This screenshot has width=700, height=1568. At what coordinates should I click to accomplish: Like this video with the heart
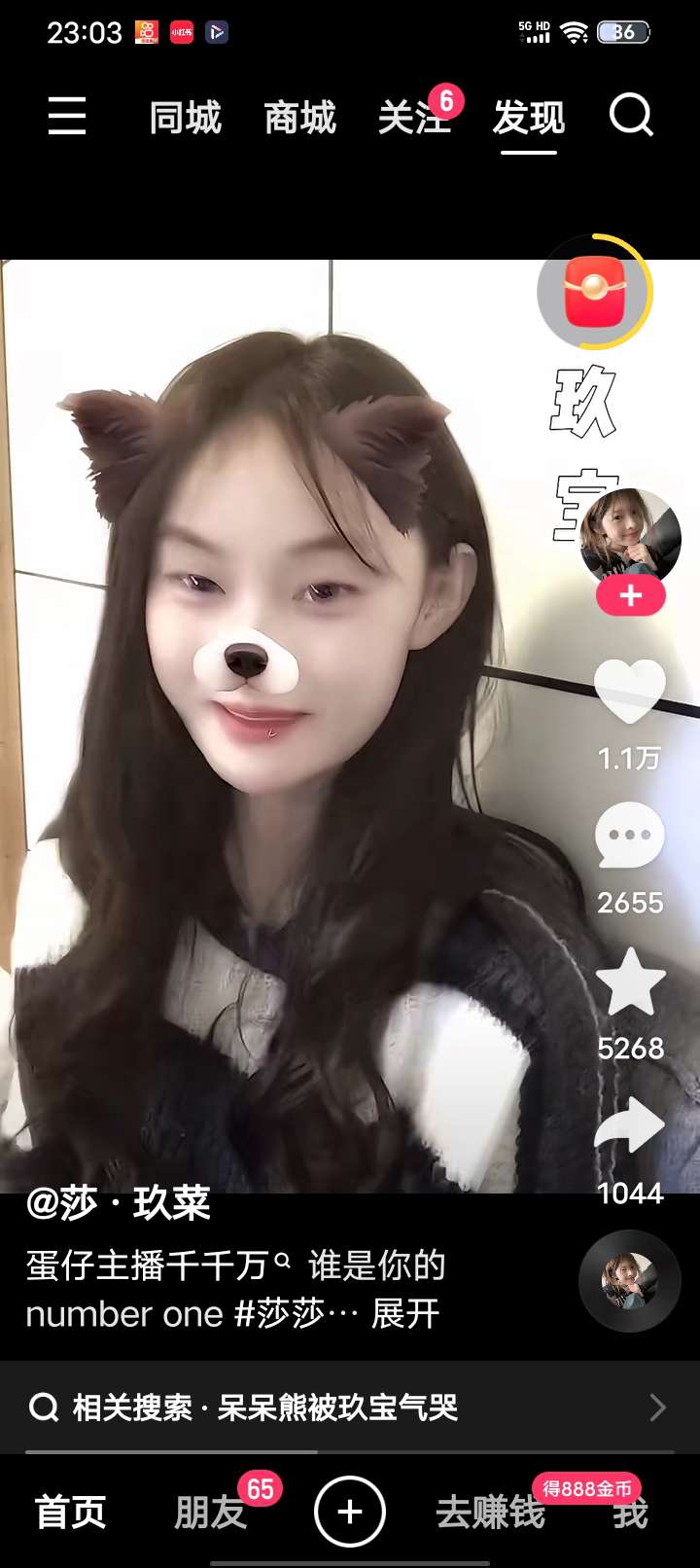[630, 690]
